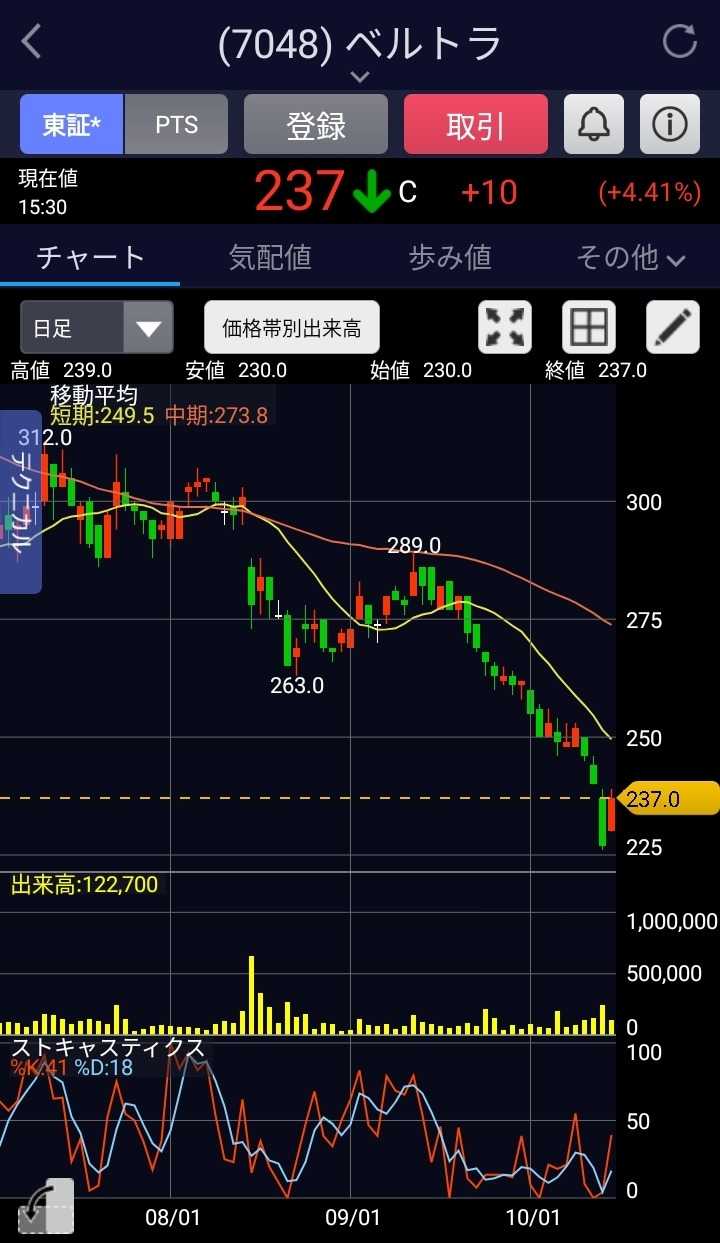This screenshot has width=720, height=1243.
Task: Refresh the stock quote
Action: coord(680,42)
